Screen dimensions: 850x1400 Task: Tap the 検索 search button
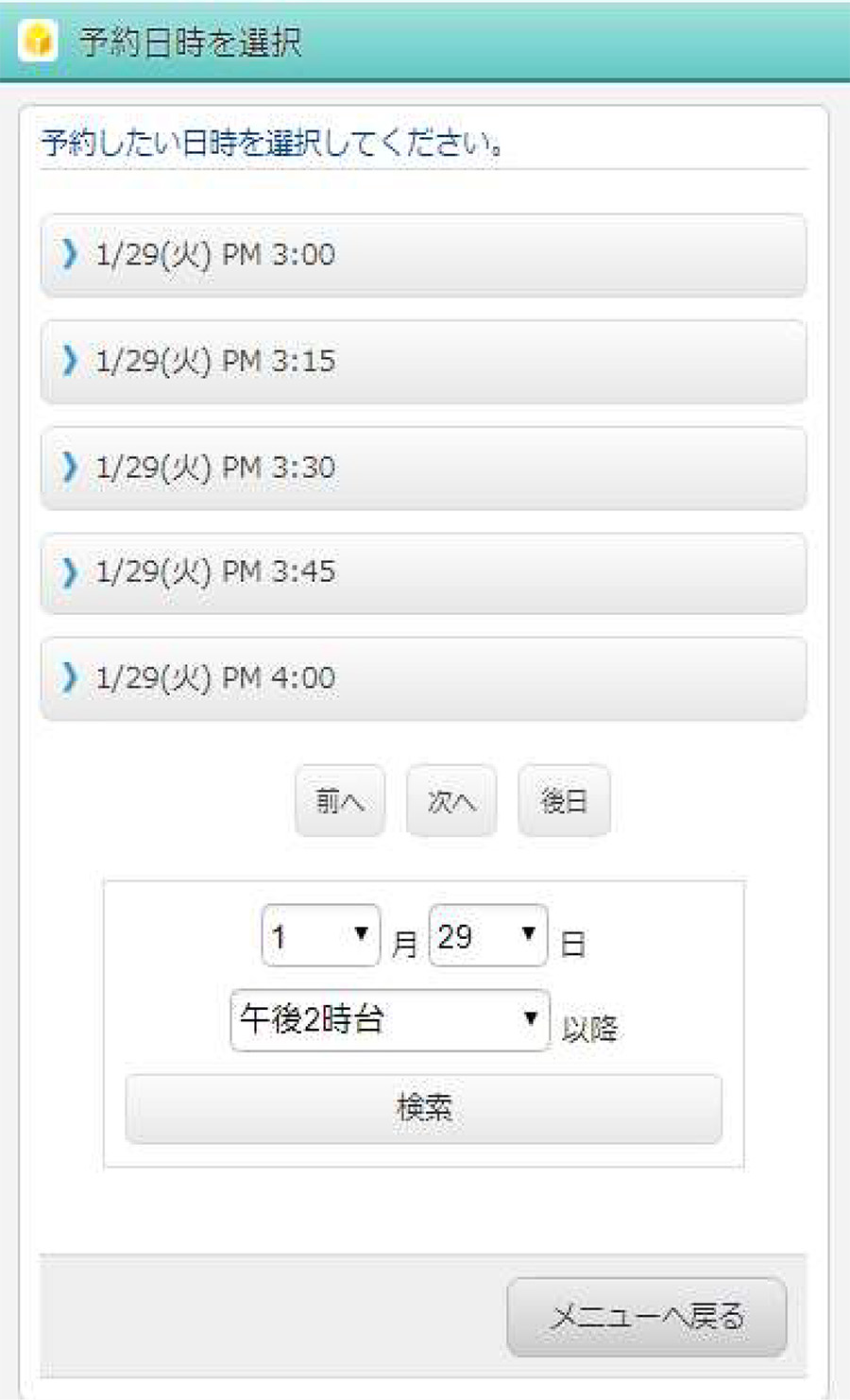[423, 1108]
